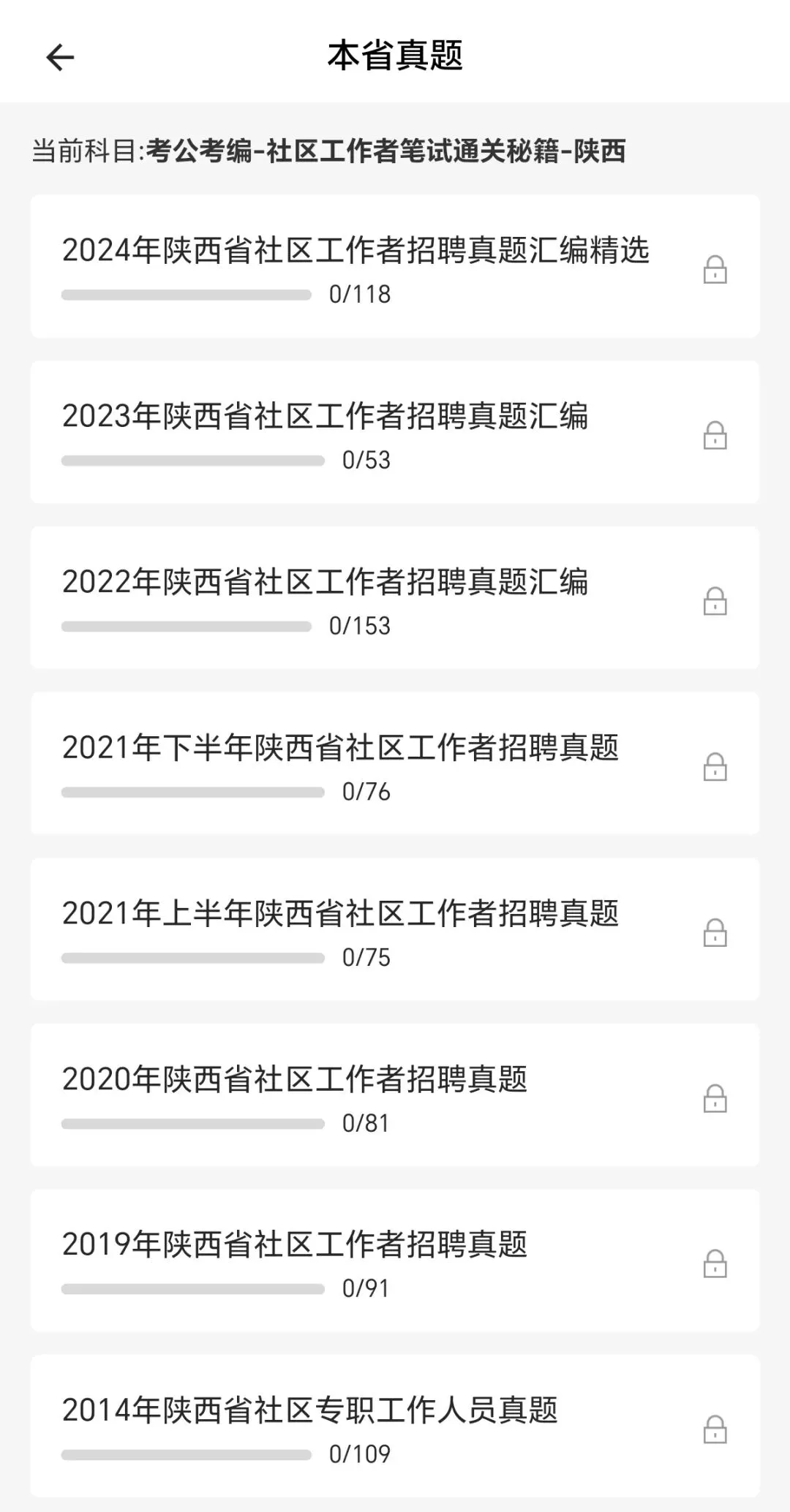This screenshot has width=790, height=1512.
Task: Go back using the top-left arrow
Action: (x=60, y=57)
